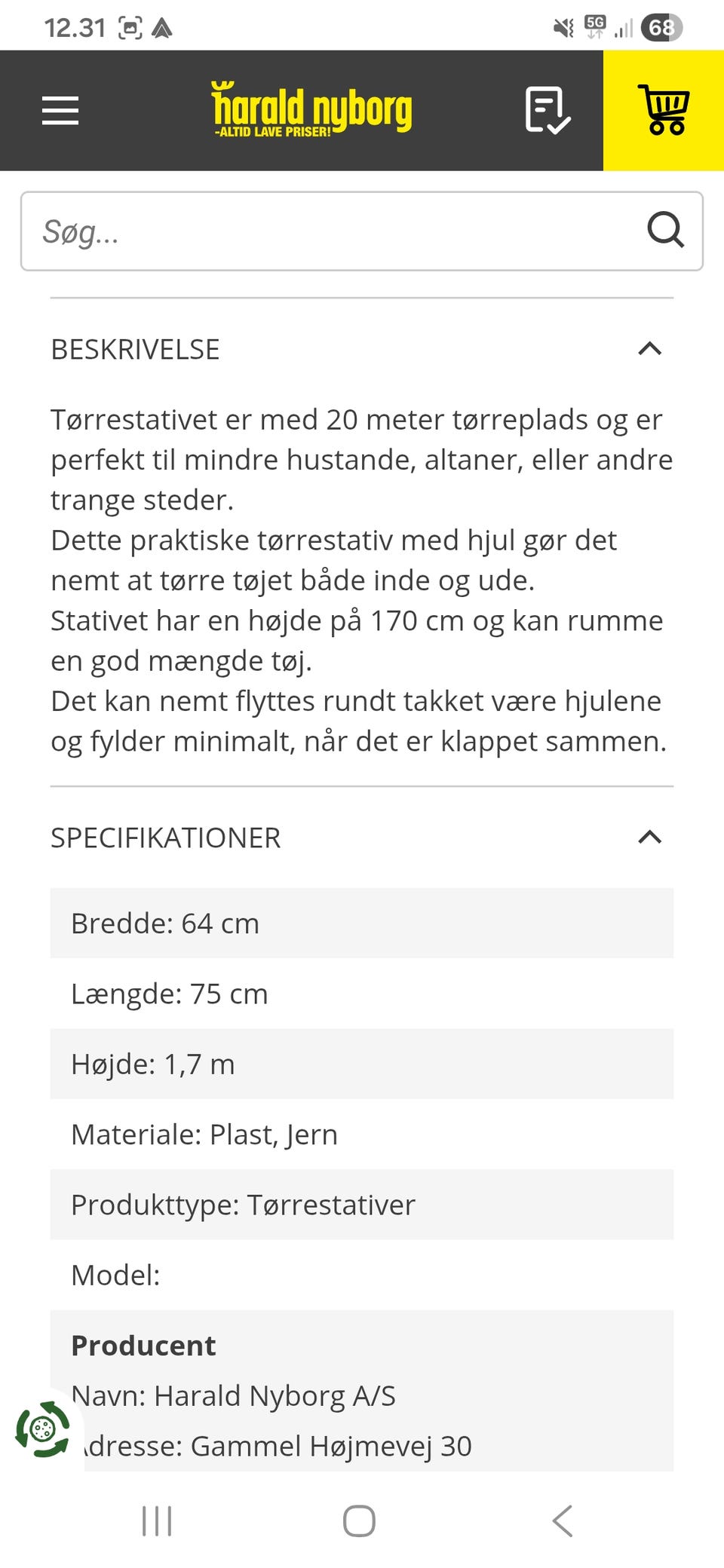Viewport: 724px width, 1568px height.
Task: Tap the screenshot icon in status bar
Action: [132, 25]
